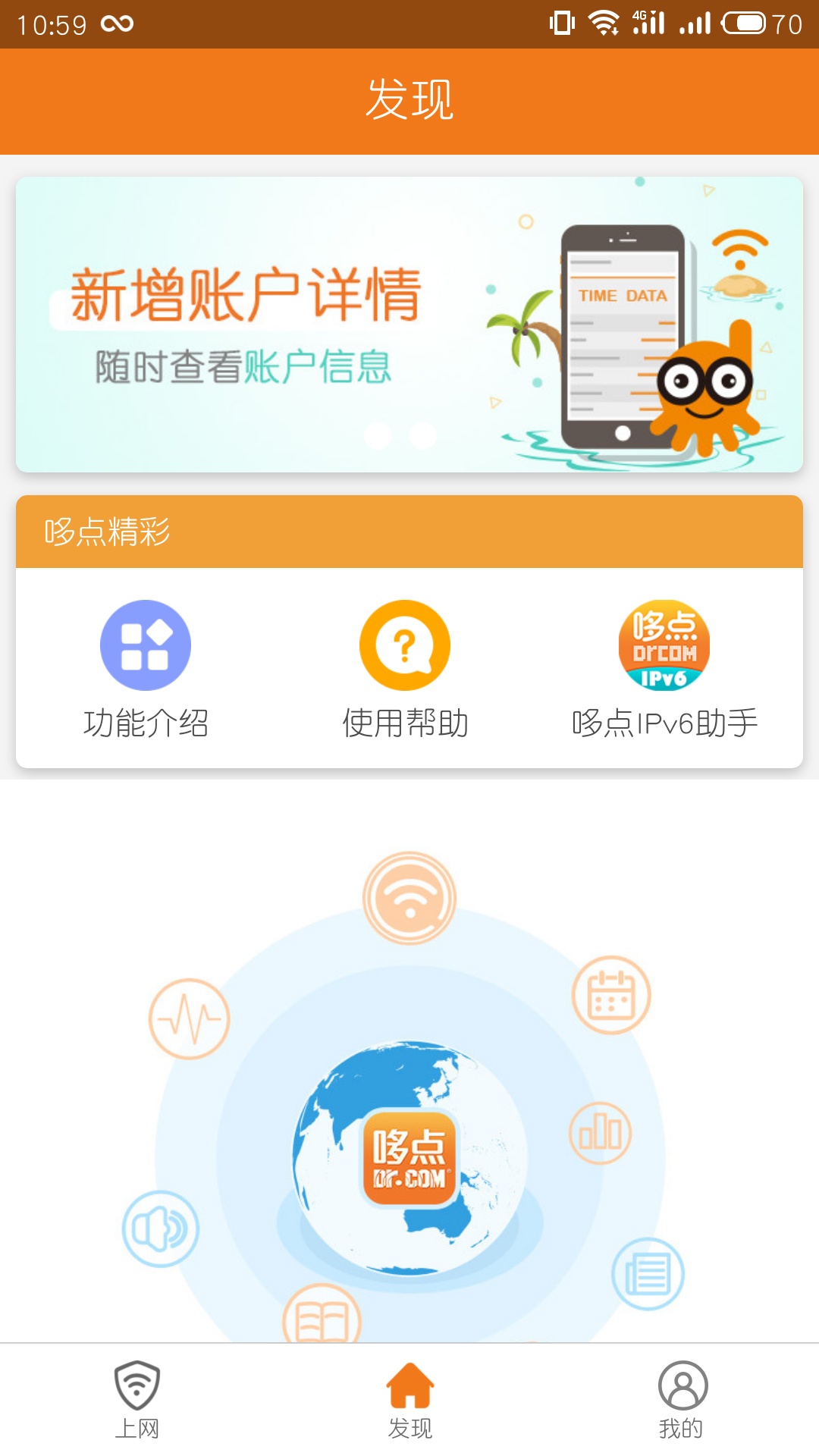Screen dimensions: 819x1456
Task: Open the 使用帮助 help icon
Action: 404,644
